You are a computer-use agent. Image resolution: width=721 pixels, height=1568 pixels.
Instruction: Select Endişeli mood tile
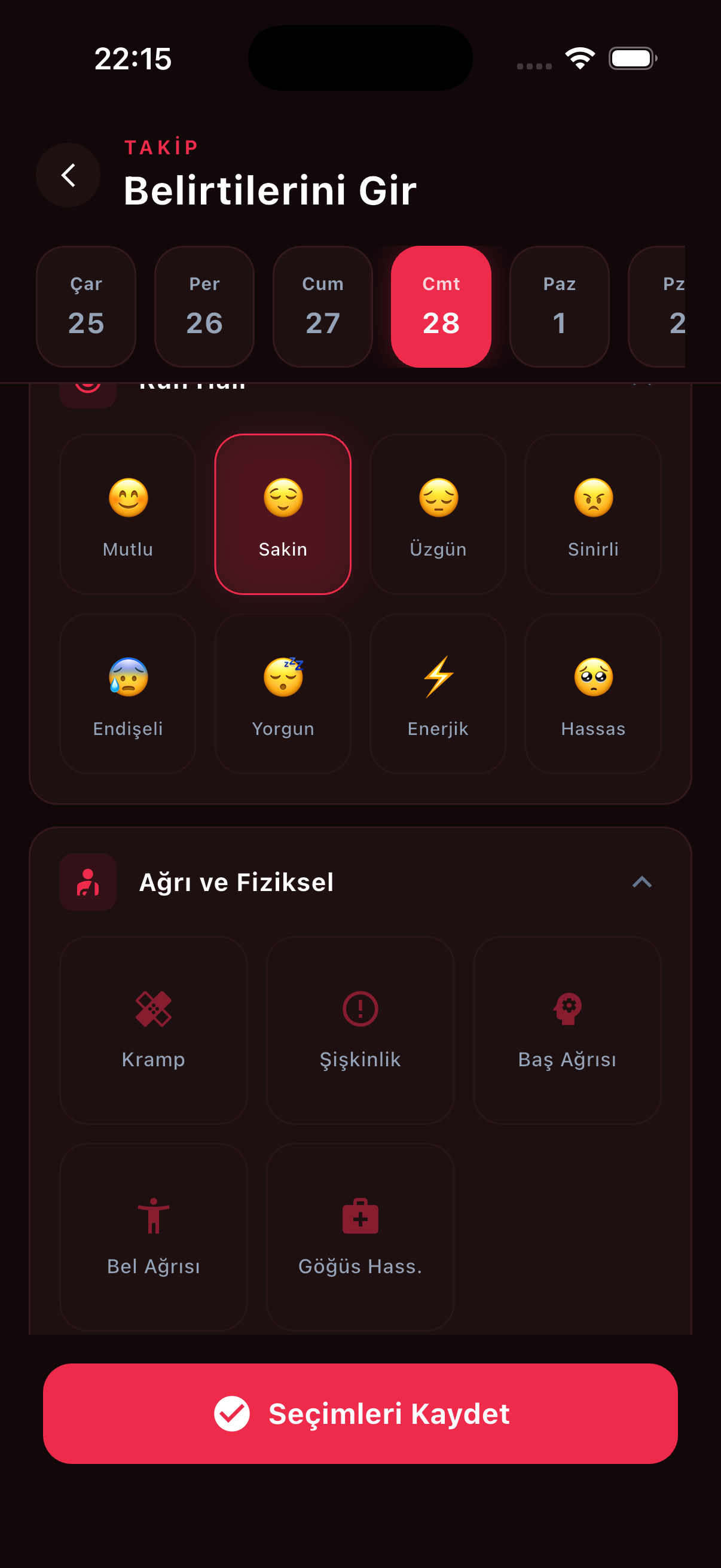pos(128,694)
